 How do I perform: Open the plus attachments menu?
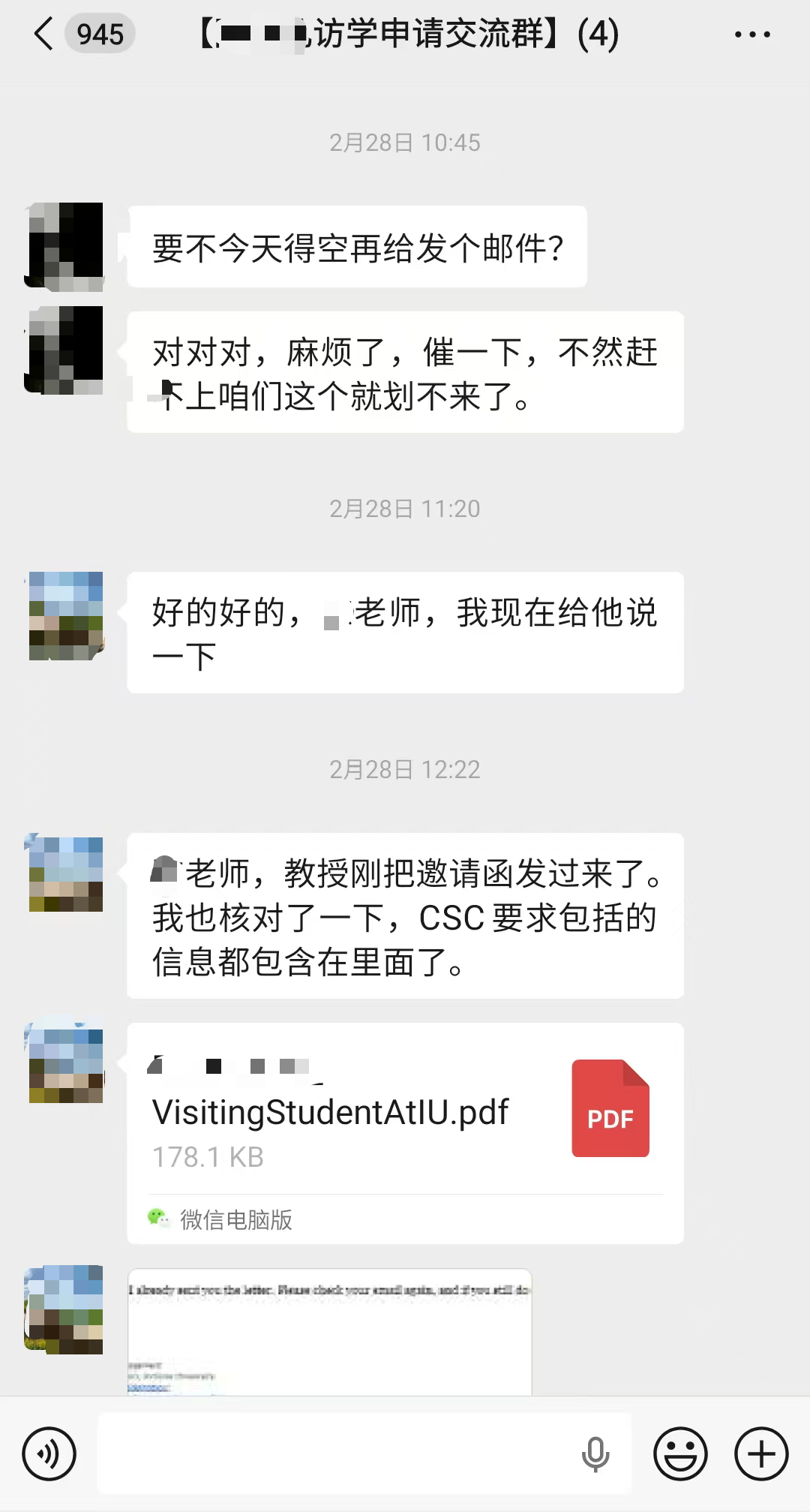pos(760,1453)
